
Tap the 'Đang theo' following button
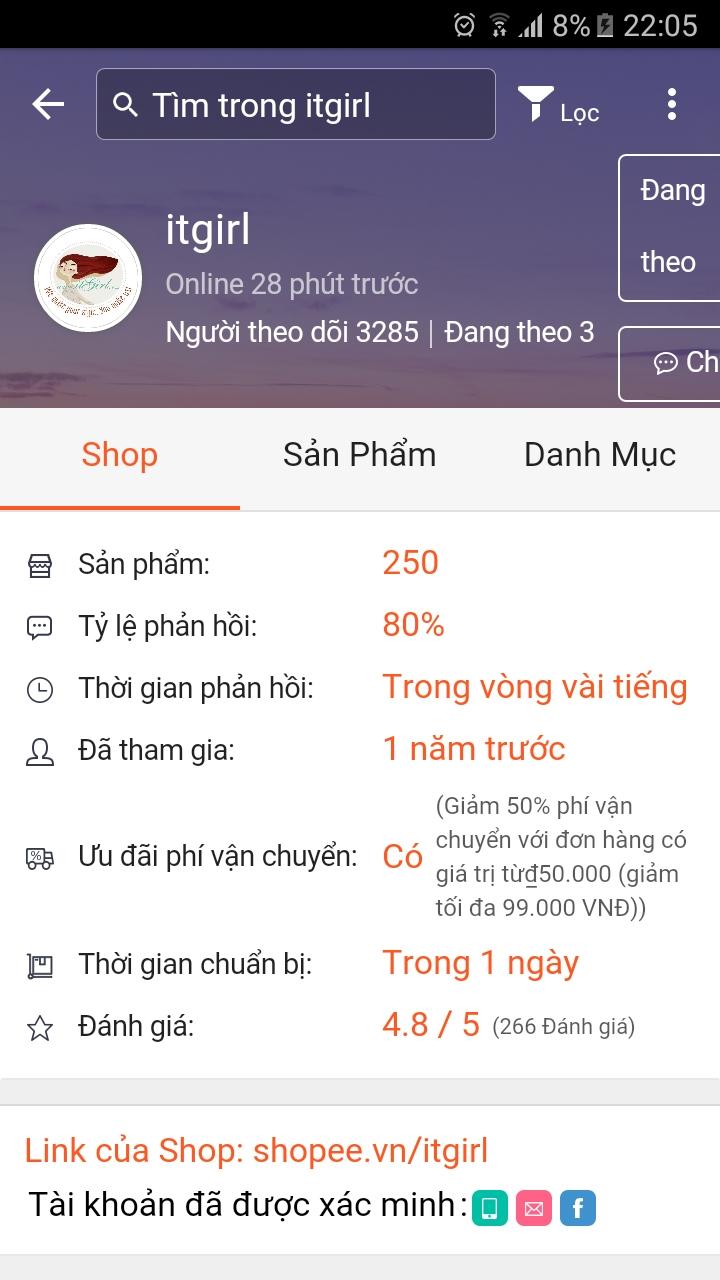(x=670, y=227)
